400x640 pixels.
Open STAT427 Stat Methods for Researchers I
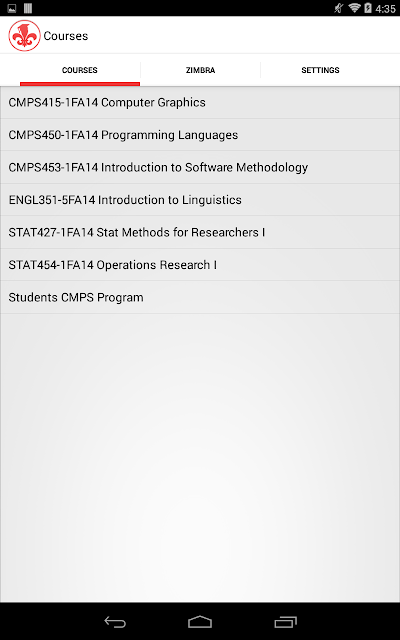pos(200,232)
